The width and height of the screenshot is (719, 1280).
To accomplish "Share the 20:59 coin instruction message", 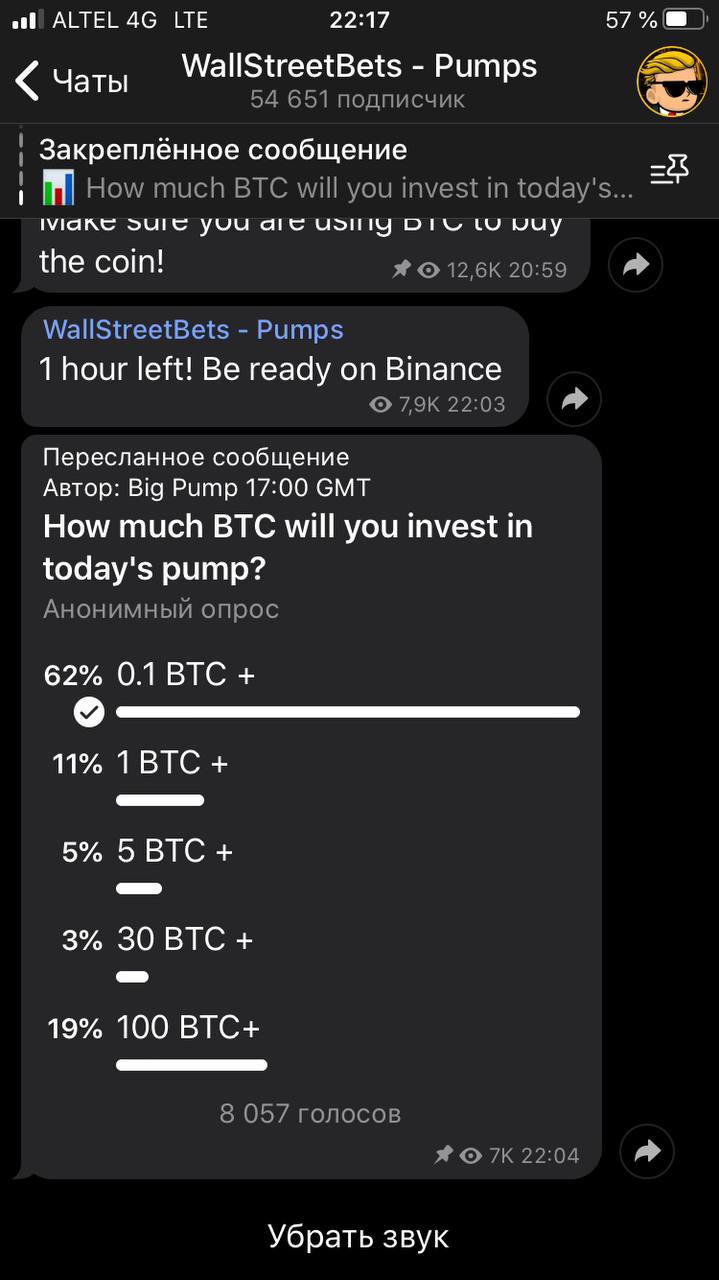I will pos(636,265).
